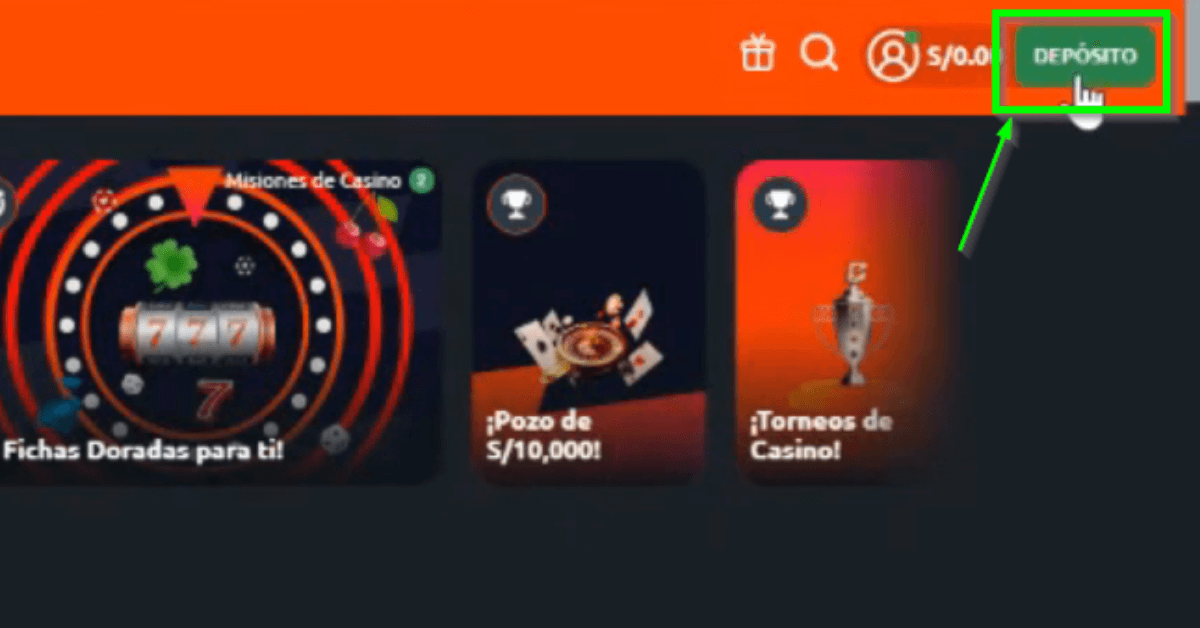The image size is (1200, 628).
Task: Open the user account profile icon
Action: (892, 56)
